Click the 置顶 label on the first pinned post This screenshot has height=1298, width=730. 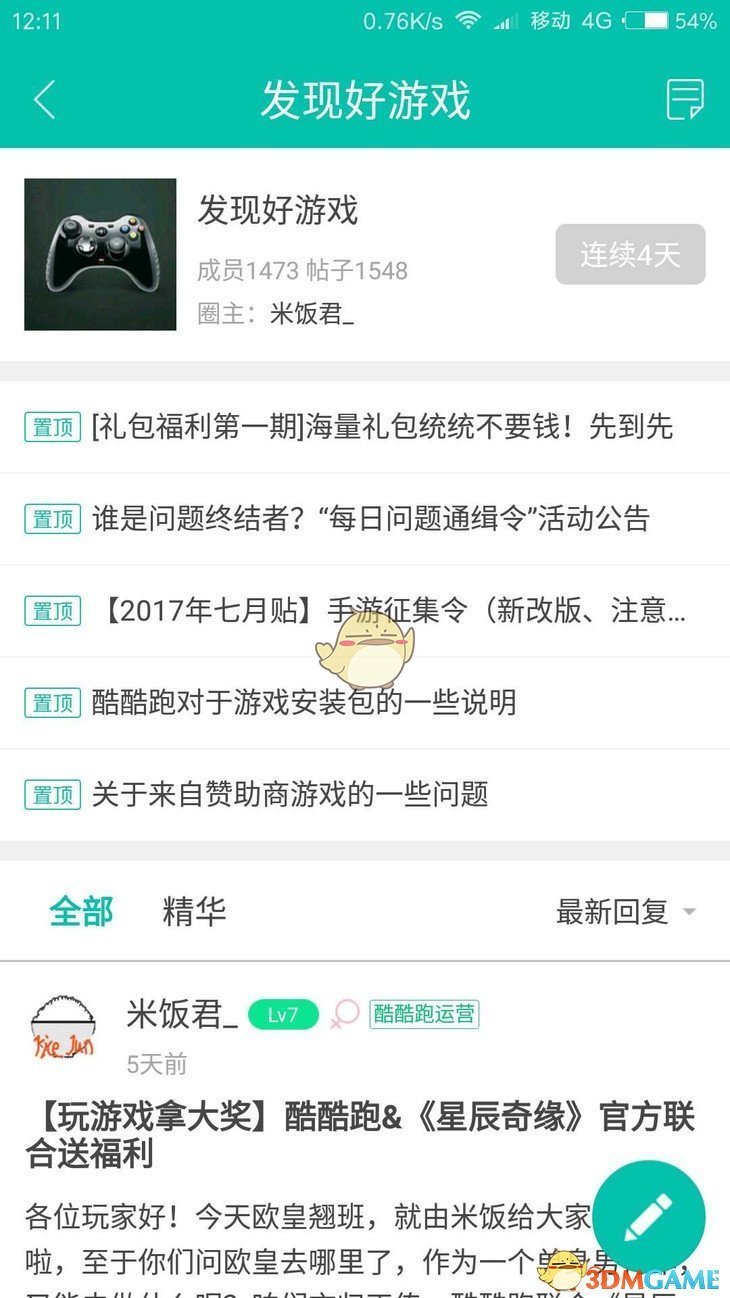[52, 428]
